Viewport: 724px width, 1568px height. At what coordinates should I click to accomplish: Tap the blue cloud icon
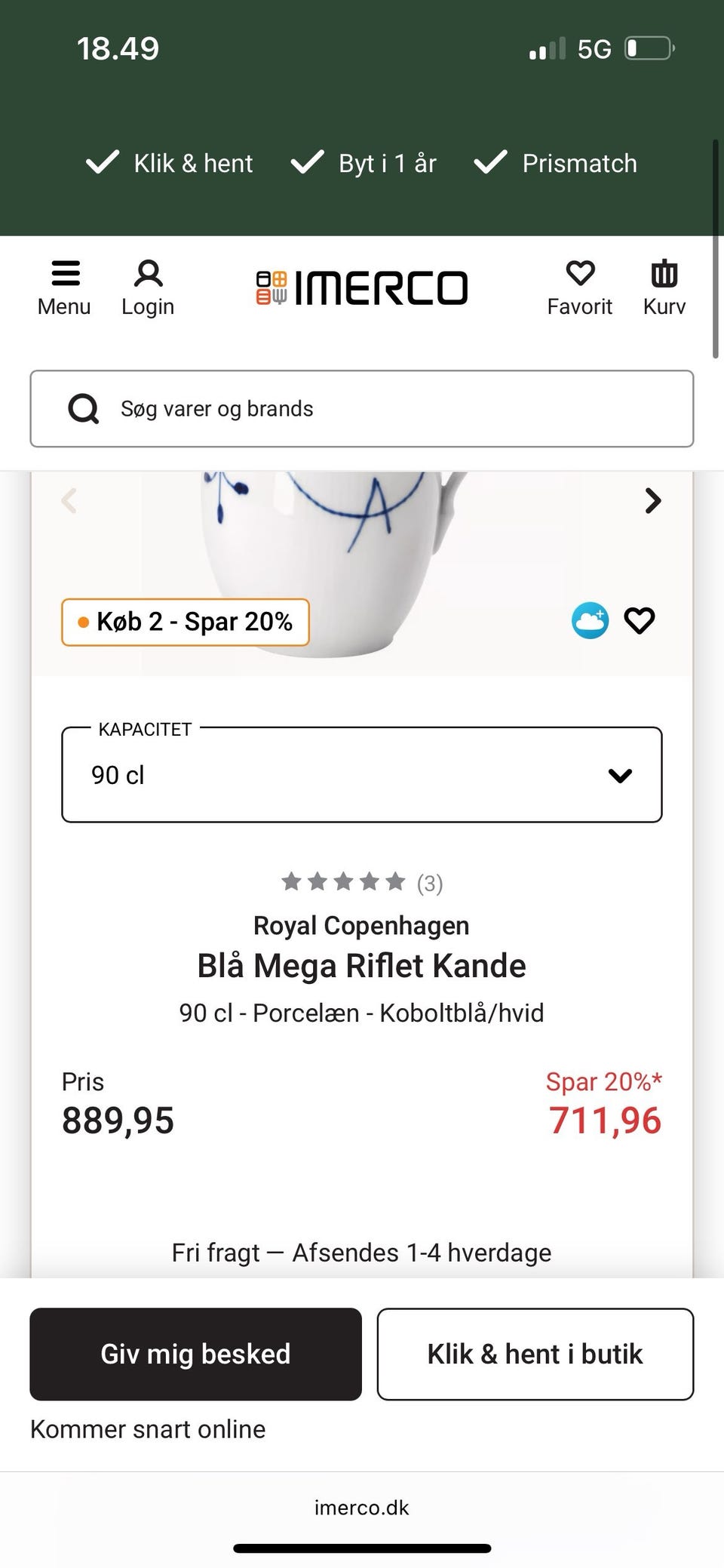[x=590, y=621]
